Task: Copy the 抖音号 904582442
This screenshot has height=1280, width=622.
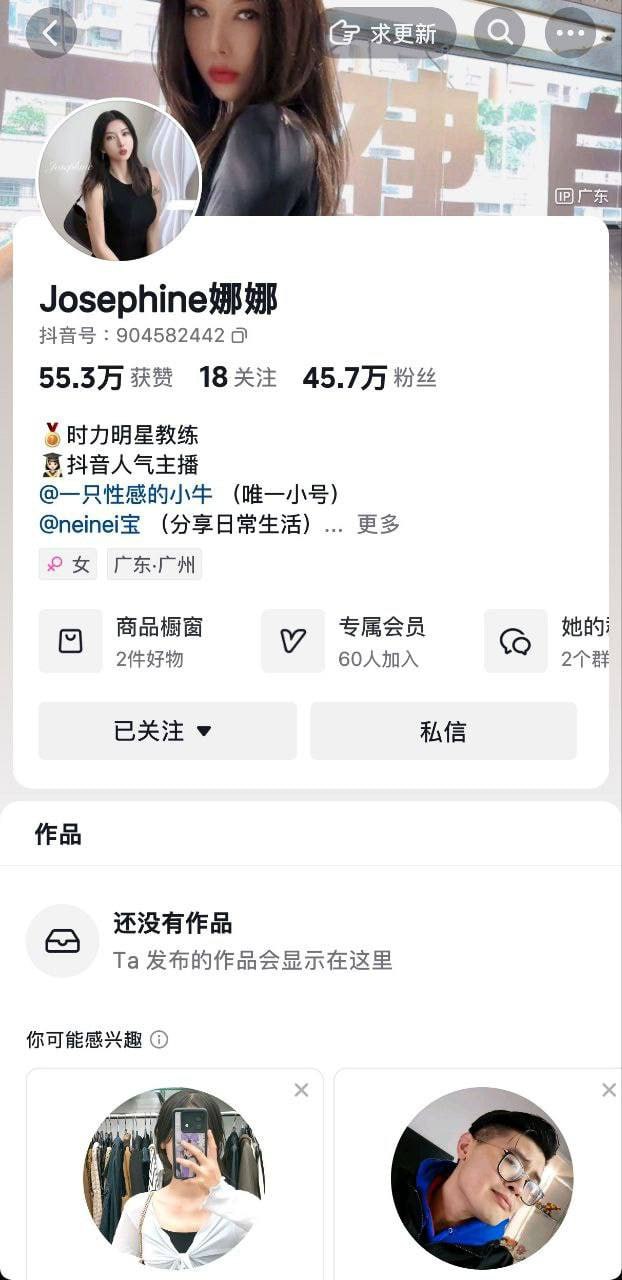Action: tap(239, 335)
